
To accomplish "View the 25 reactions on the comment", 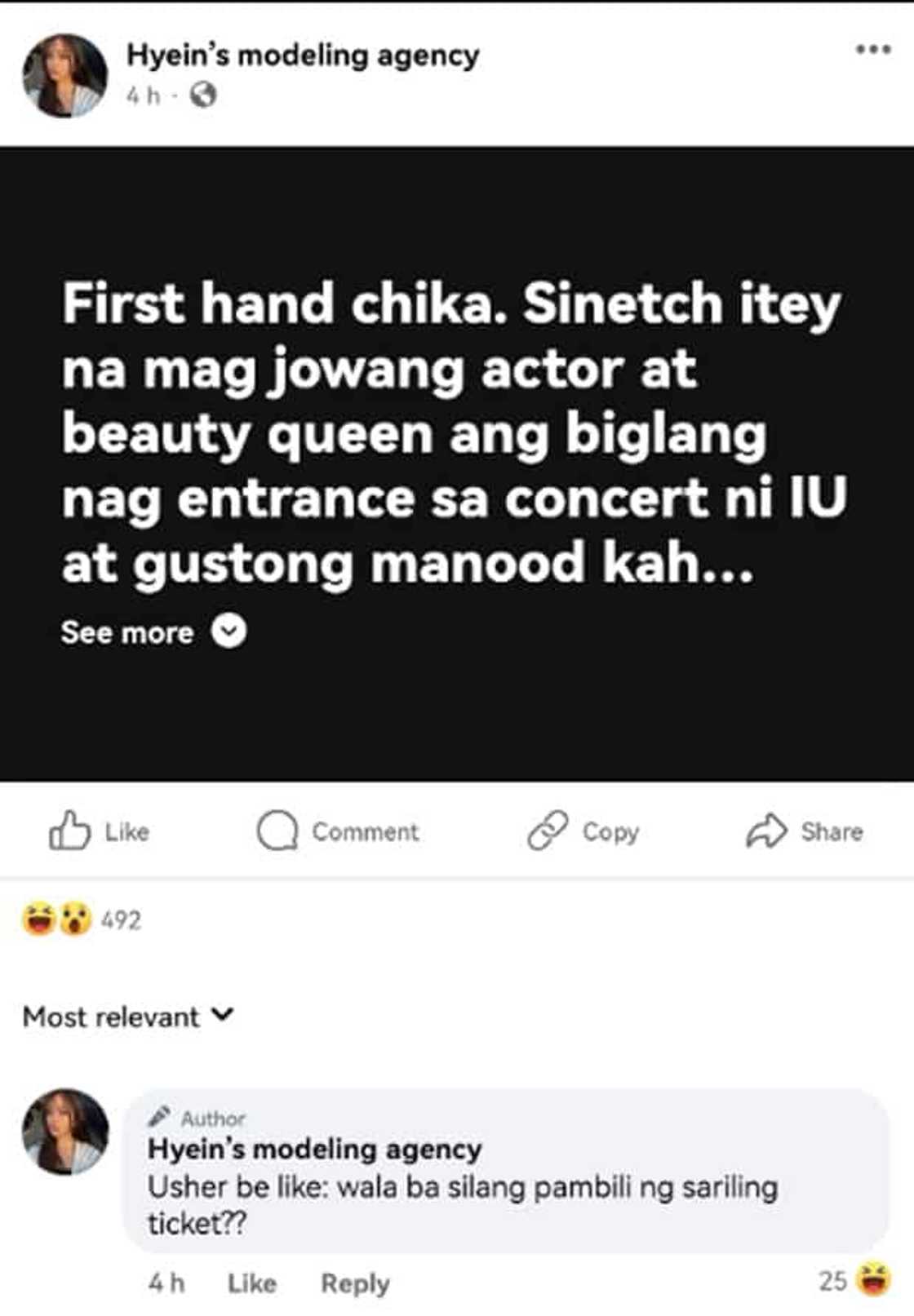I will click(x=854, y=1280).
